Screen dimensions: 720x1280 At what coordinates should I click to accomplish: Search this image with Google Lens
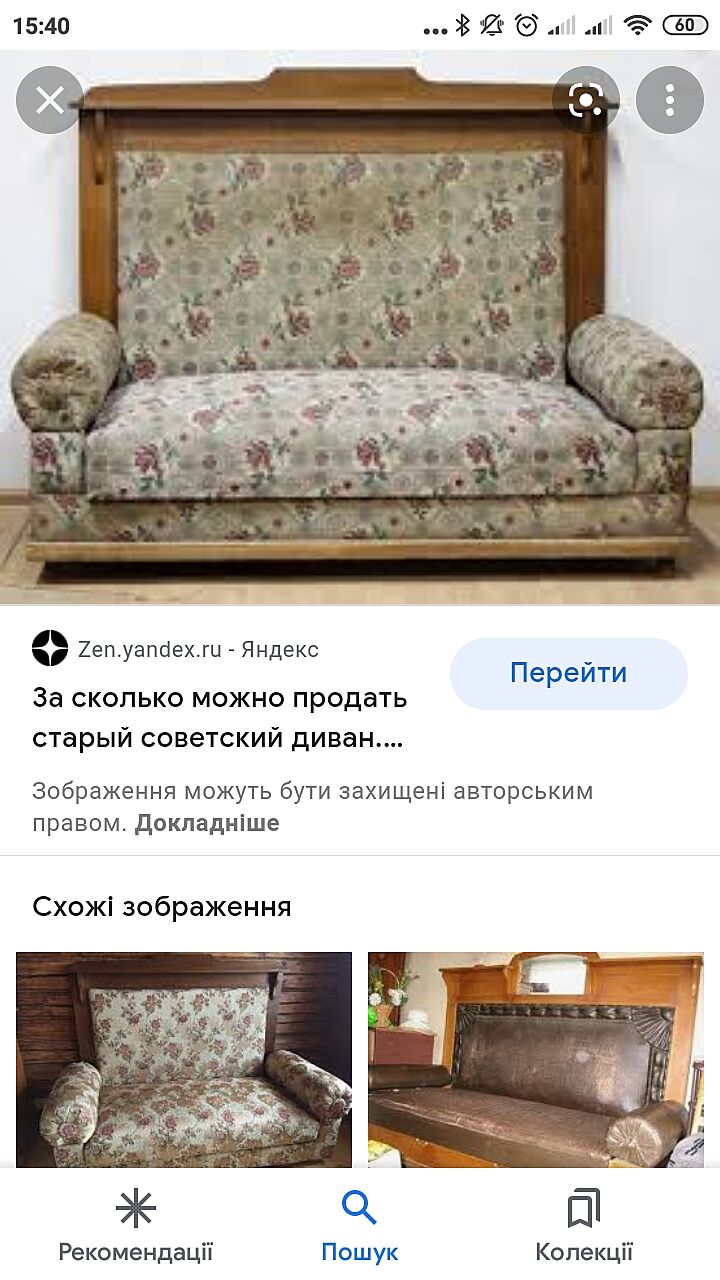[x=585, y=100]
